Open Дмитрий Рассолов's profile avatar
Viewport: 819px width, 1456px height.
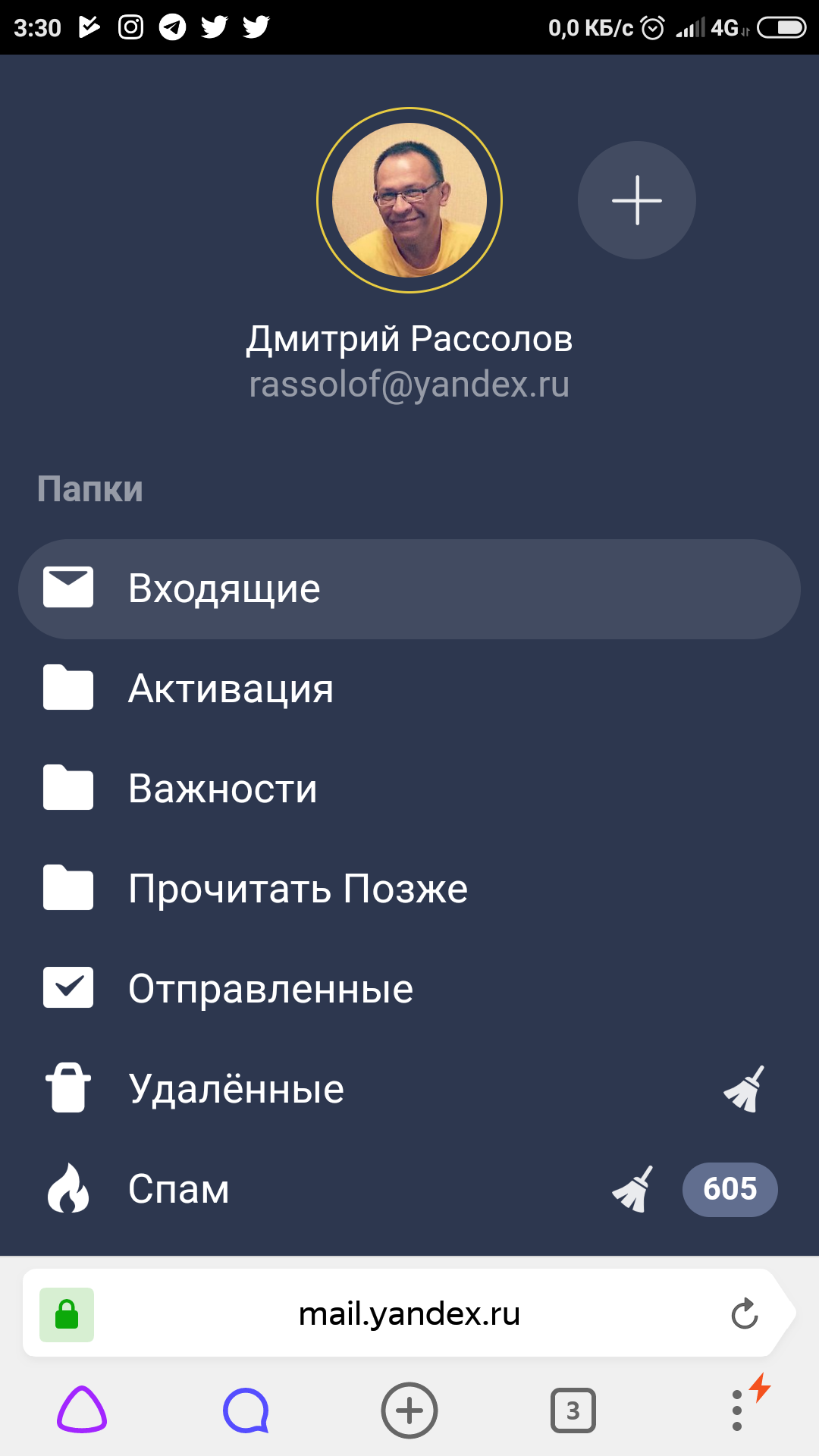pyautogui.click(x=409, y=200)
